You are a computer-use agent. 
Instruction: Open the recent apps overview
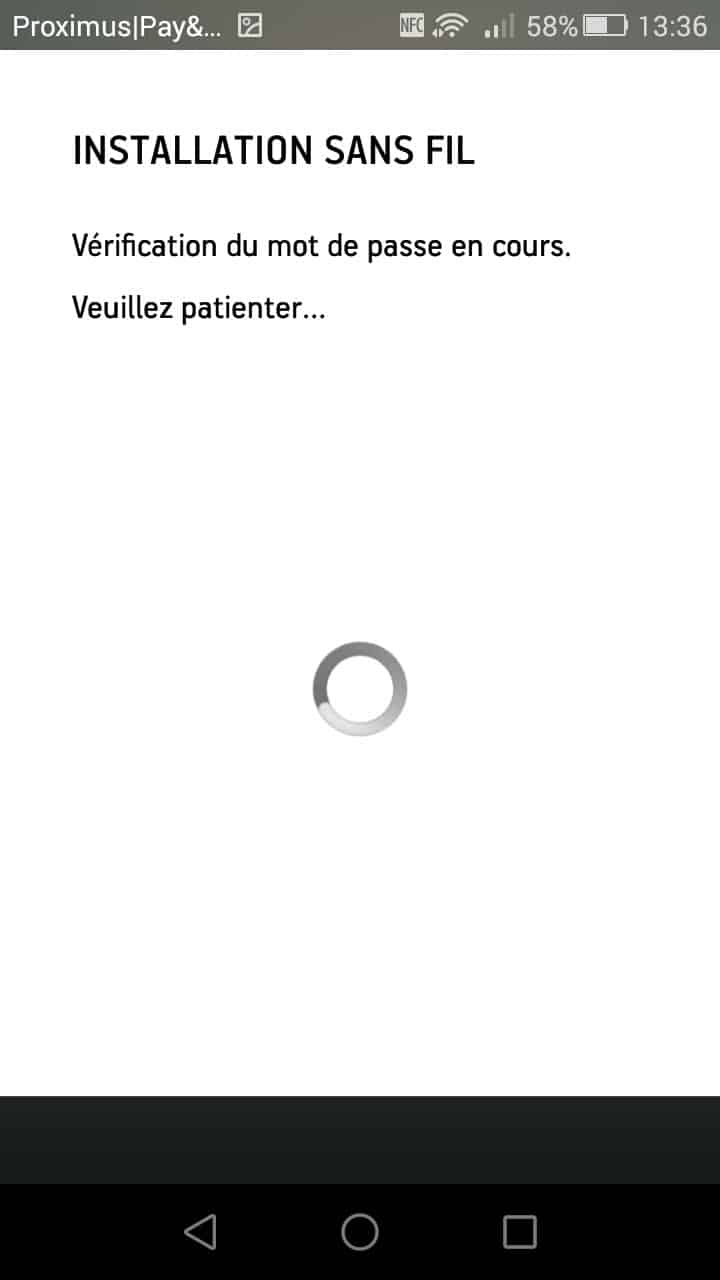click(520, 1232)
